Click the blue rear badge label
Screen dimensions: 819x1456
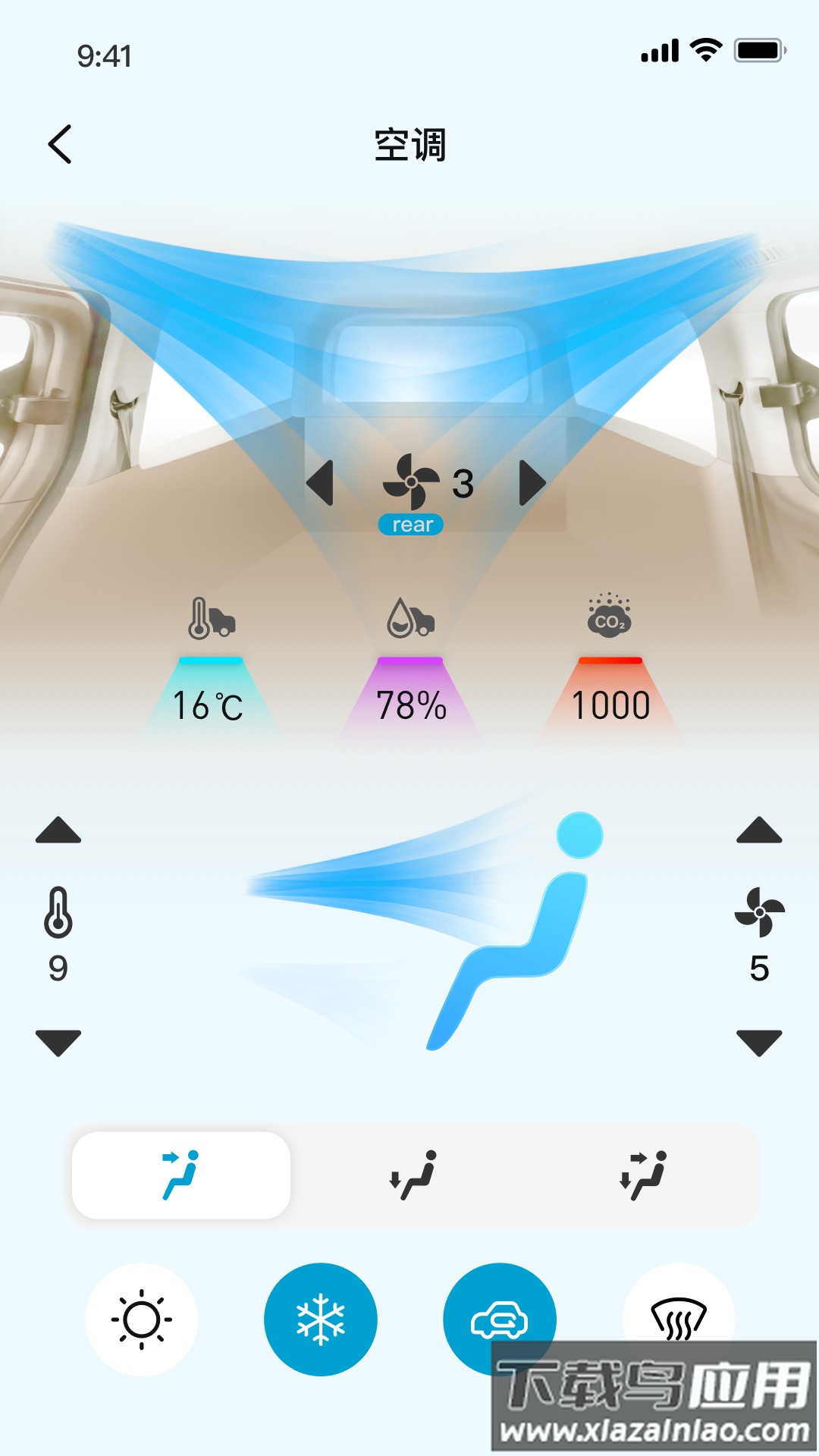(410, 523)
